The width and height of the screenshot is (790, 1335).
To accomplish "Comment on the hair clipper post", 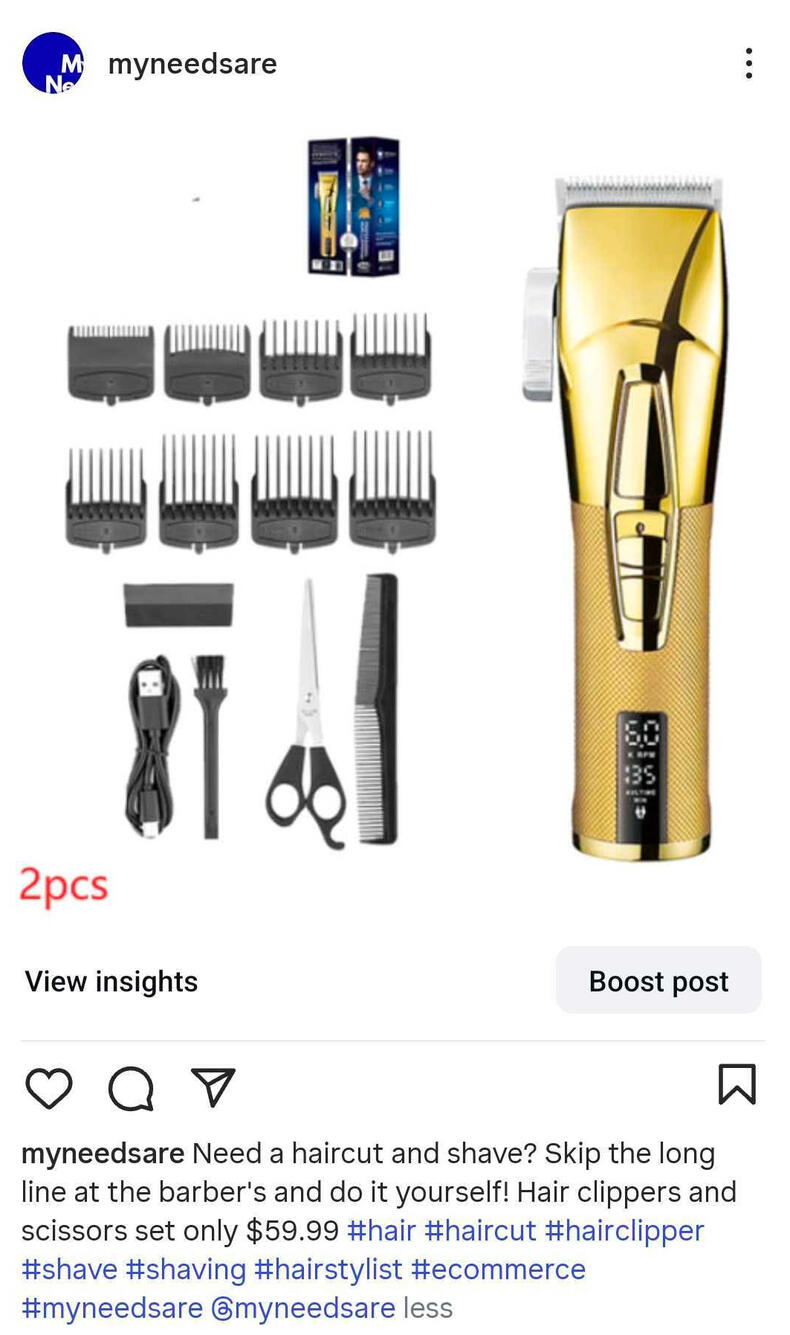I will point(130,1088).
